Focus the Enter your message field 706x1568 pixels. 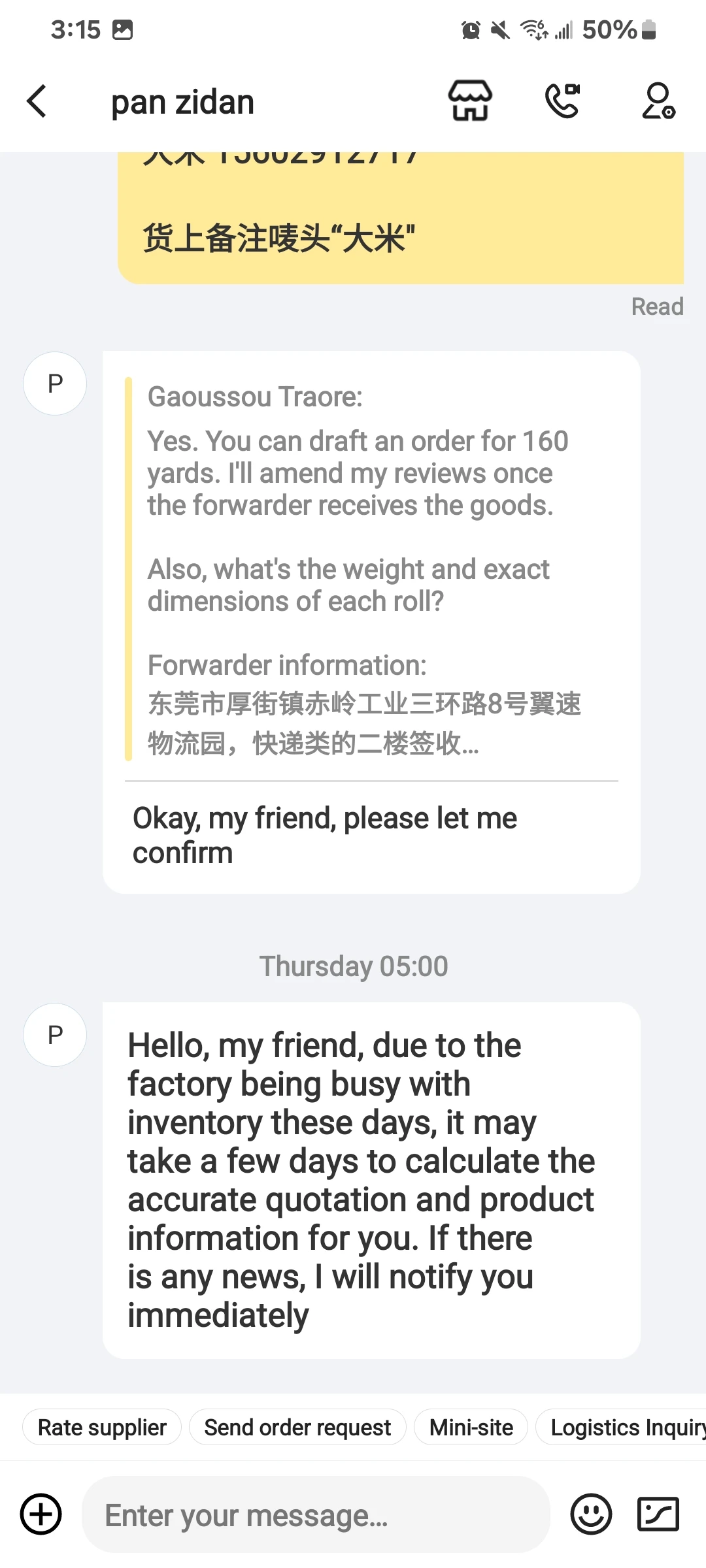(x=314, y=1515)
